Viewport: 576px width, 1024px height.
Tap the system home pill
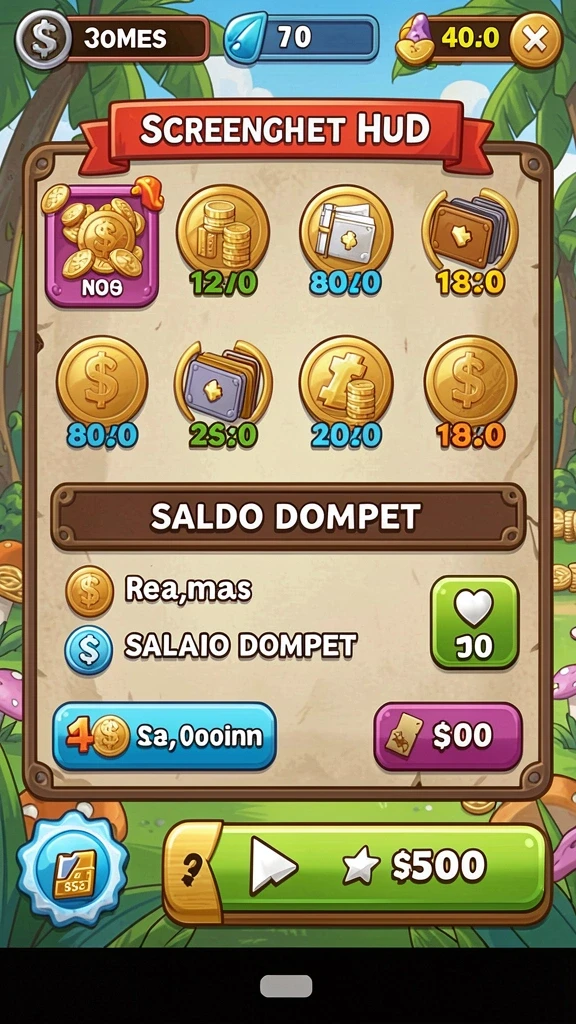(286, 985)
